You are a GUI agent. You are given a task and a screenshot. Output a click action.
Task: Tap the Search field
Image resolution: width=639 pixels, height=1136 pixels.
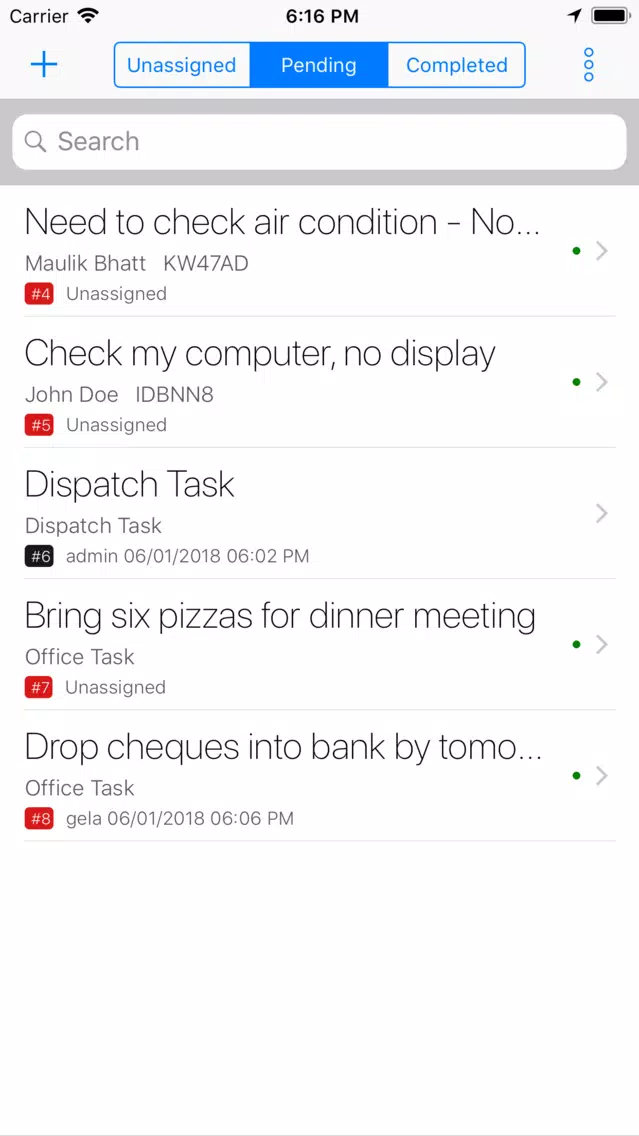pos(320,141)
